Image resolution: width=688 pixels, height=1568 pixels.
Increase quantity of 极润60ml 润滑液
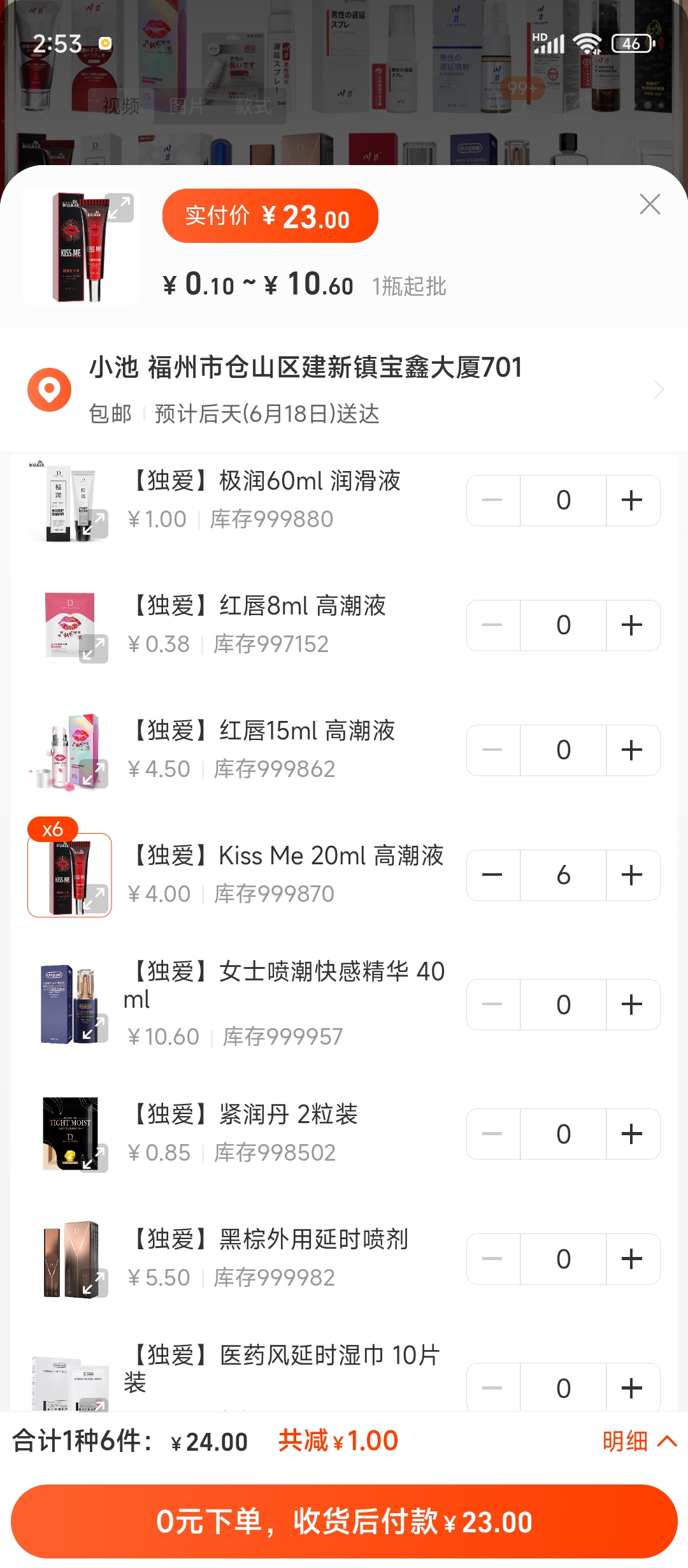click(x=633, y=500)
